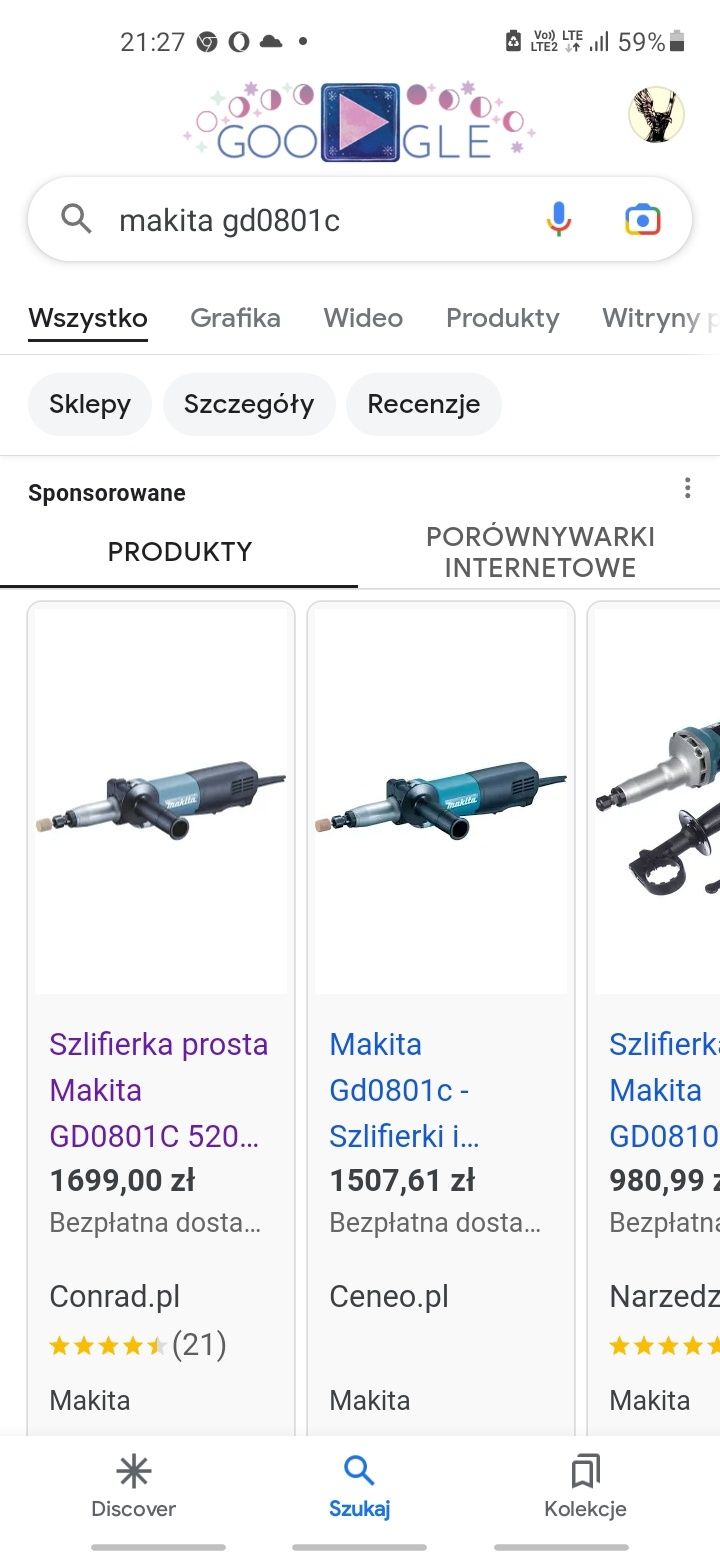Switch to Porównywarki internetowe tab
720x1560 pixels.
tap(540, 552)
